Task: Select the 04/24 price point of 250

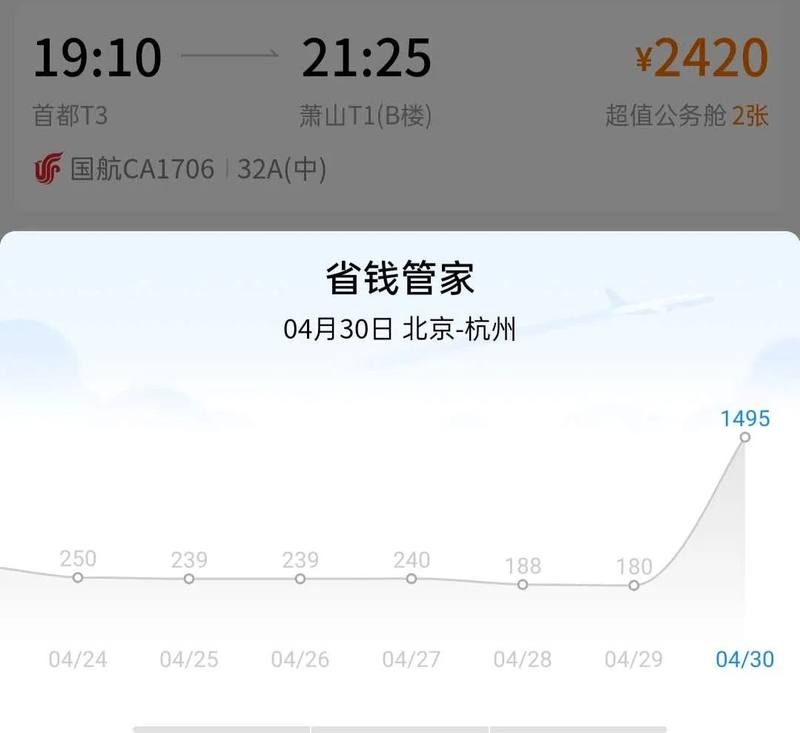Action: click(x=78, y=577)
